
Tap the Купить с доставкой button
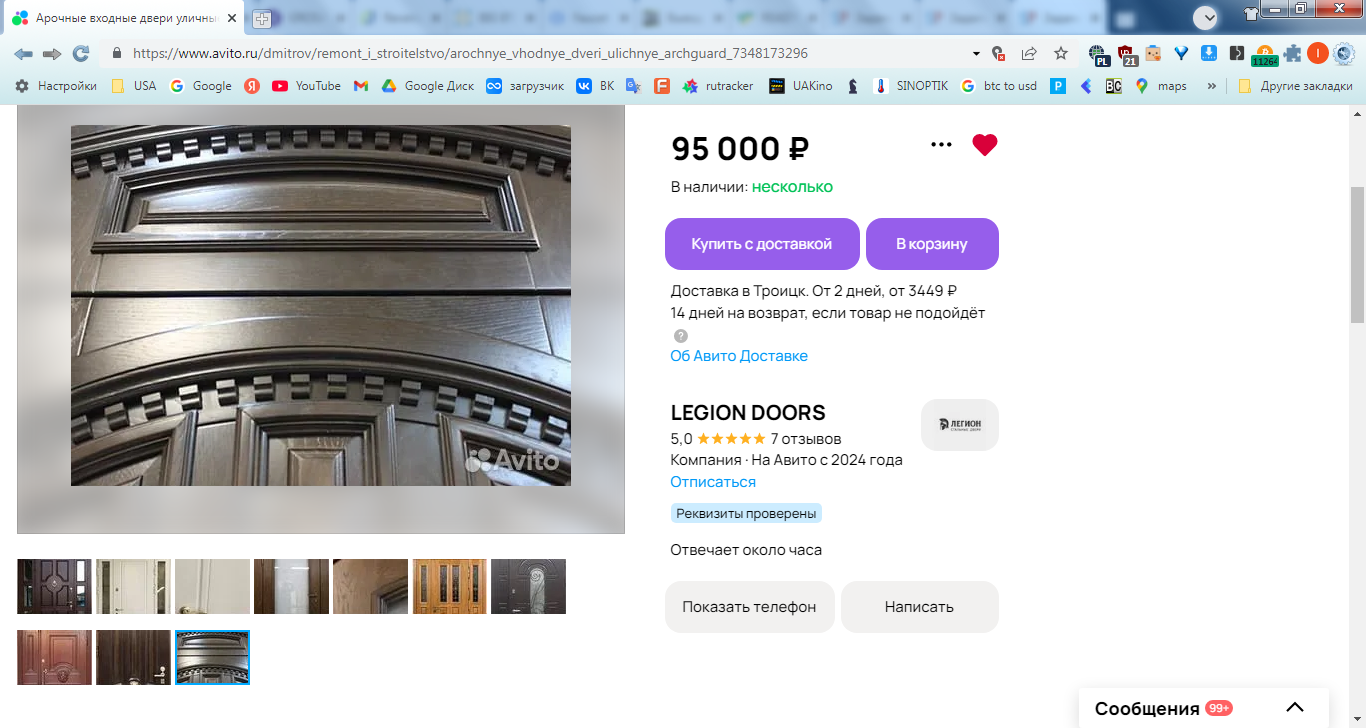[x=761, y=244]
